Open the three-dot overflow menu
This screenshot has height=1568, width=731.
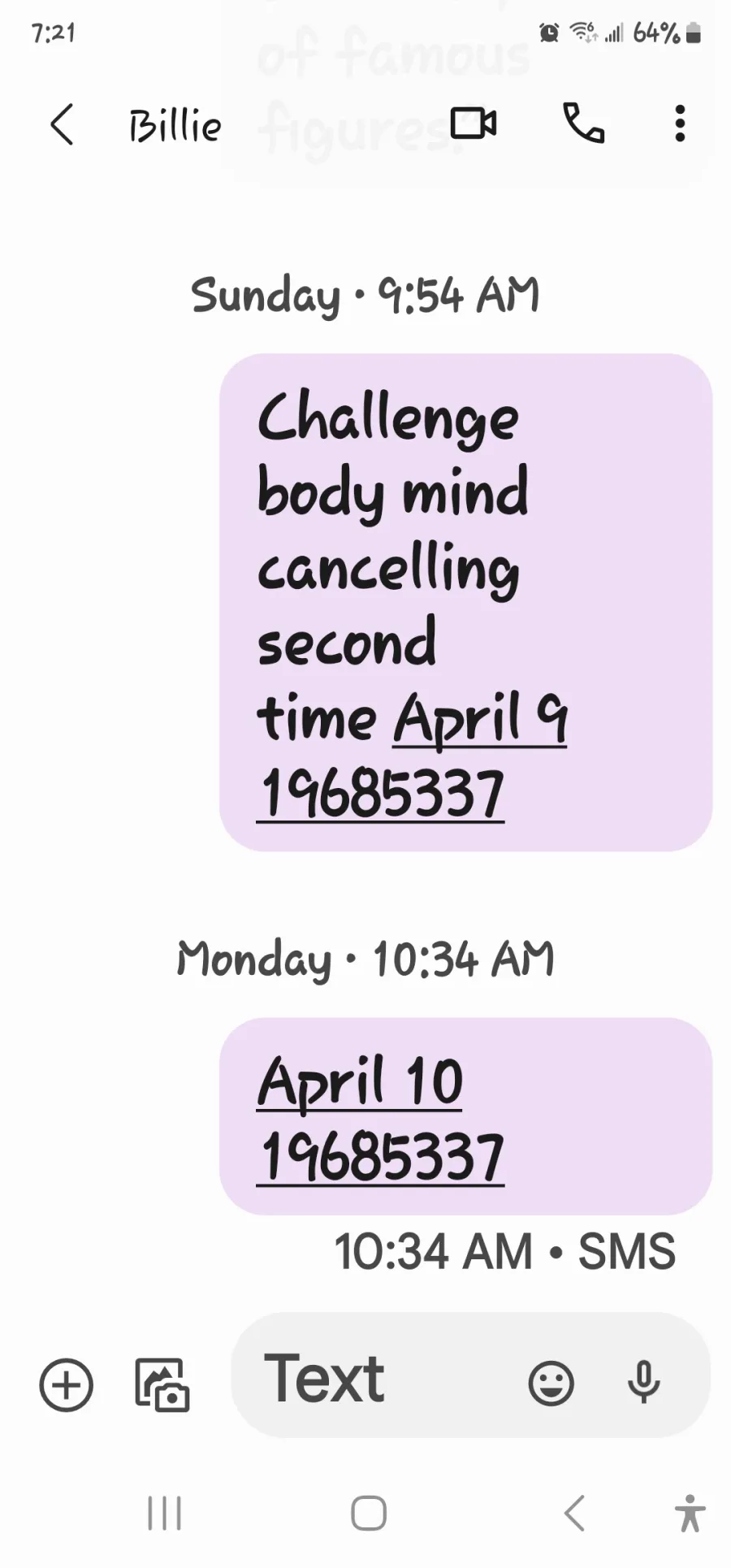[680, 123]
